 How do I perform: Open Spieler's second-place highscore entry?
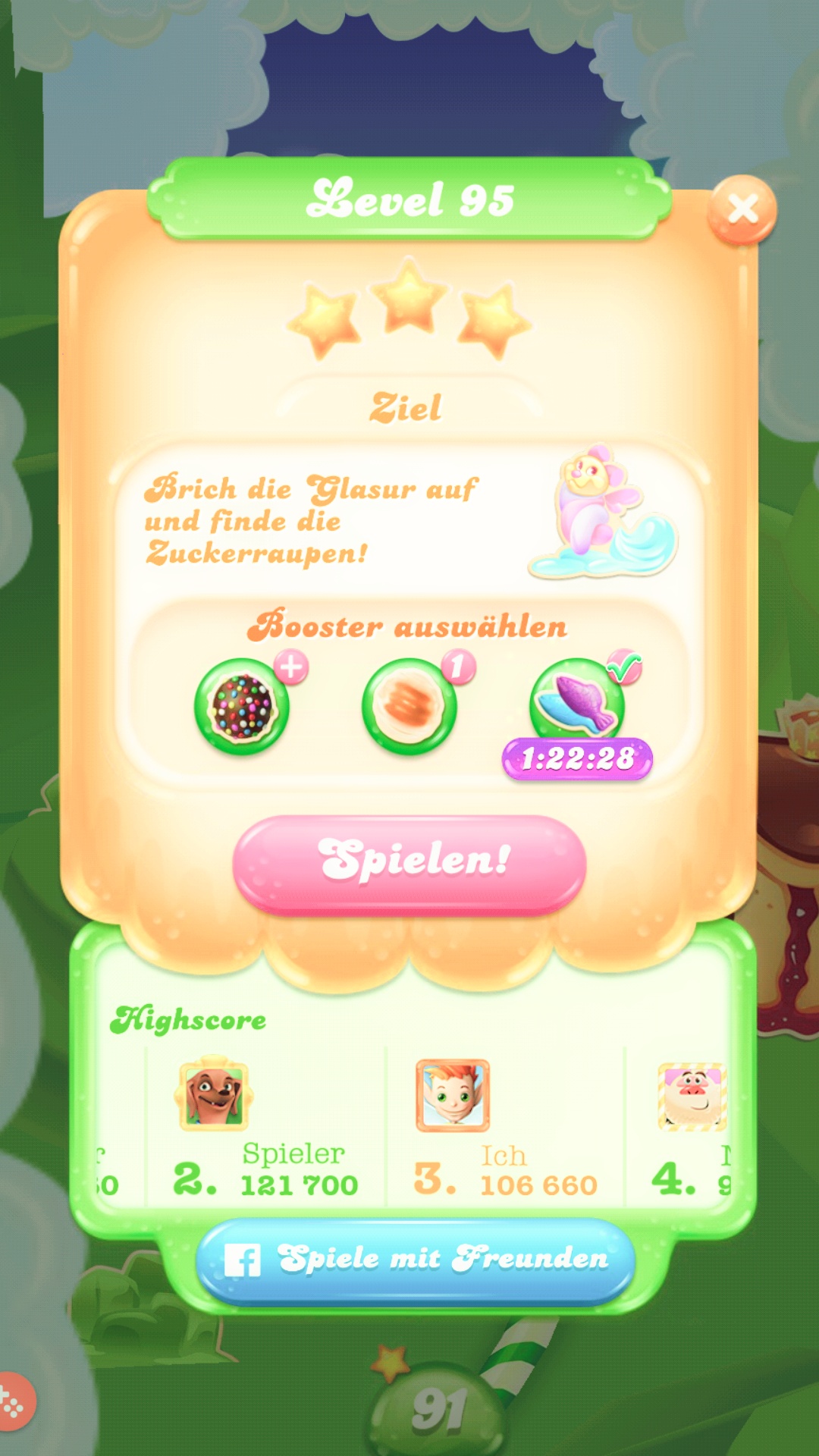point(265,1130)
